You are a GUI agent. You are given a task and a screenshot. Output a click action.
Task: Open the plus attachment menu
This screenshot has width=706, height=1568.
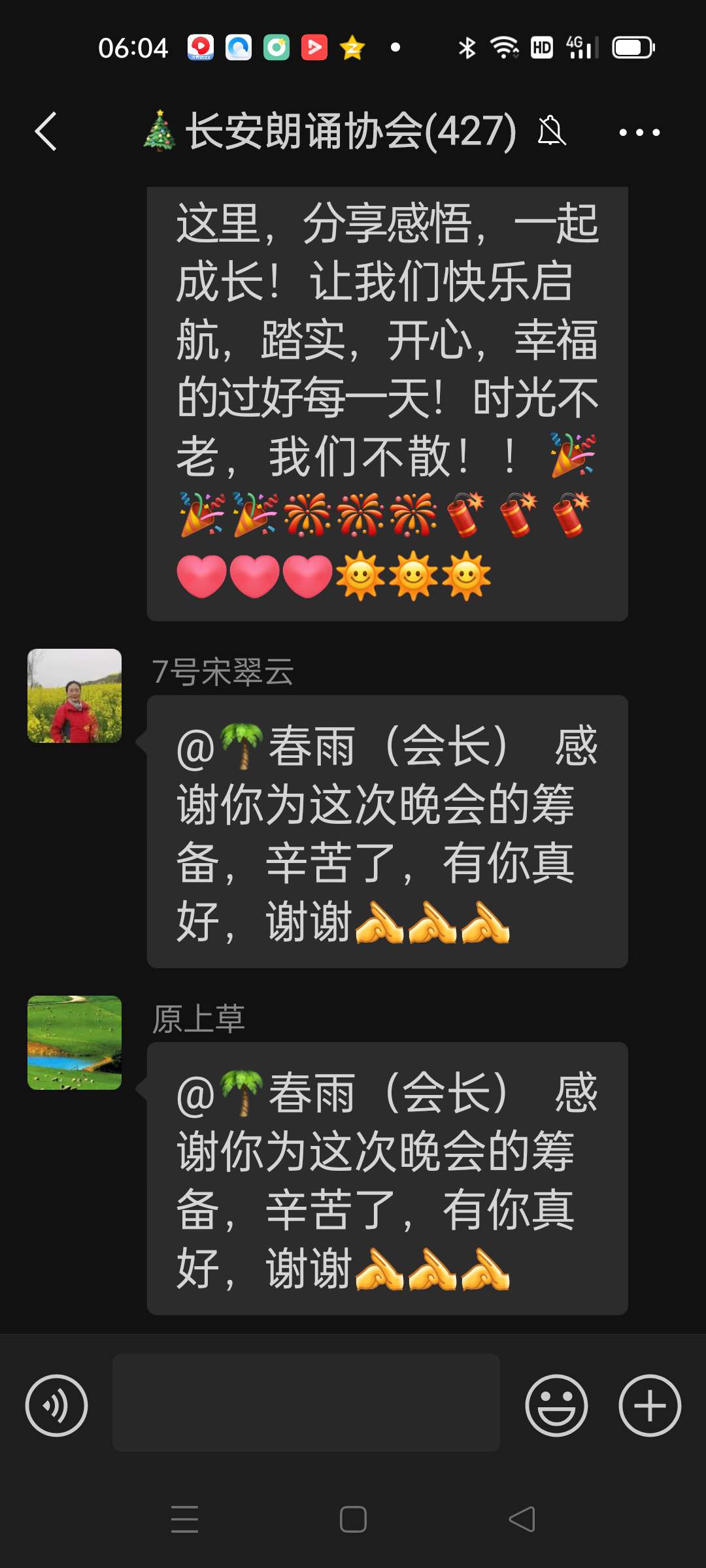[x=650, y=1405]
